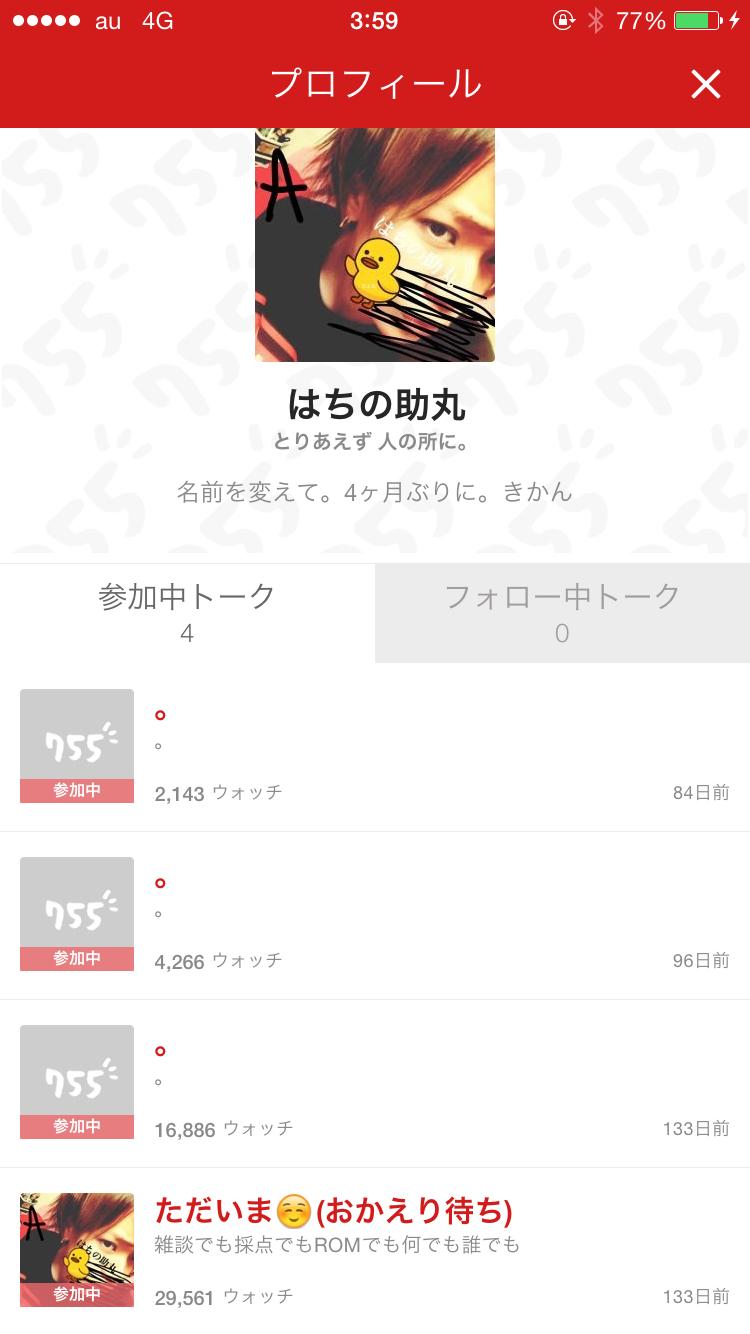Open the talk with 16,886 watches
Viewport: 750px width, 1334px height.
400,1082
